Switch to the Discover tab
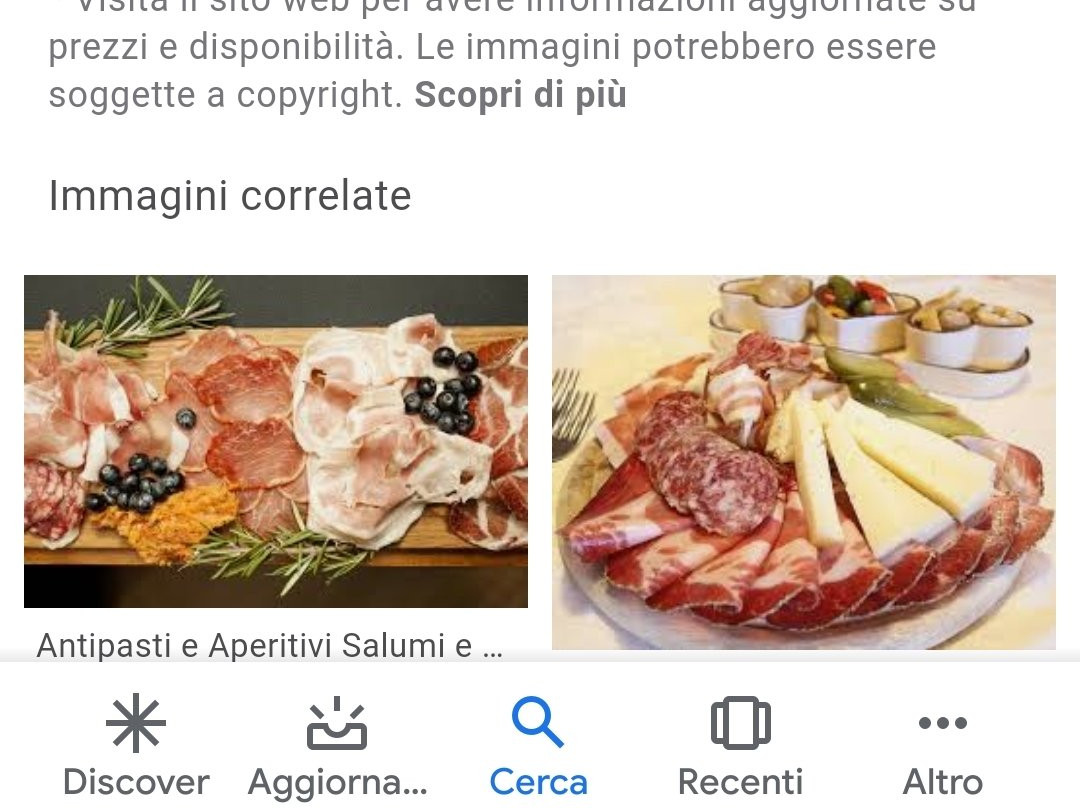Image resolution: width=1080 pixels, height=808 pixels. [x=136, y=746]
